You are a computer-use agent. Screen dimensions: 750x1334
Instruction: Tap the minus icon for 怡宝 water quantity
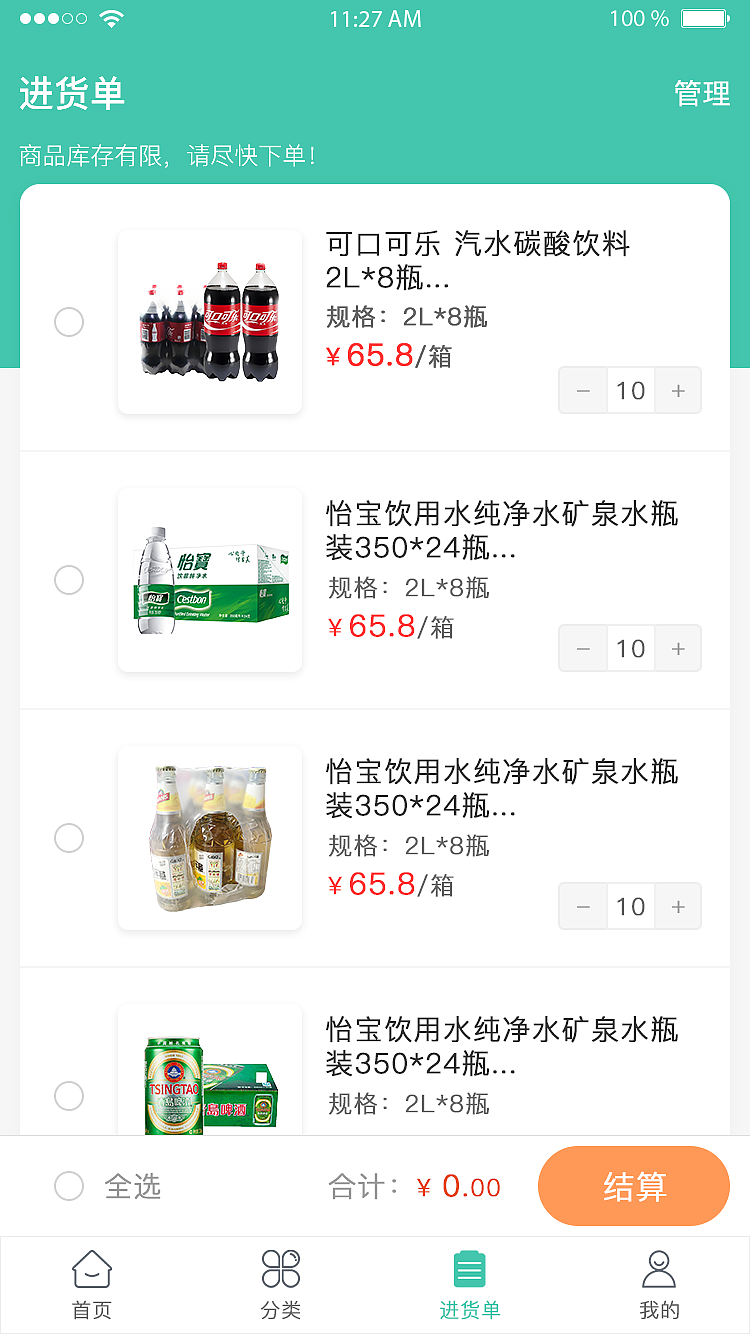(582, 648)
